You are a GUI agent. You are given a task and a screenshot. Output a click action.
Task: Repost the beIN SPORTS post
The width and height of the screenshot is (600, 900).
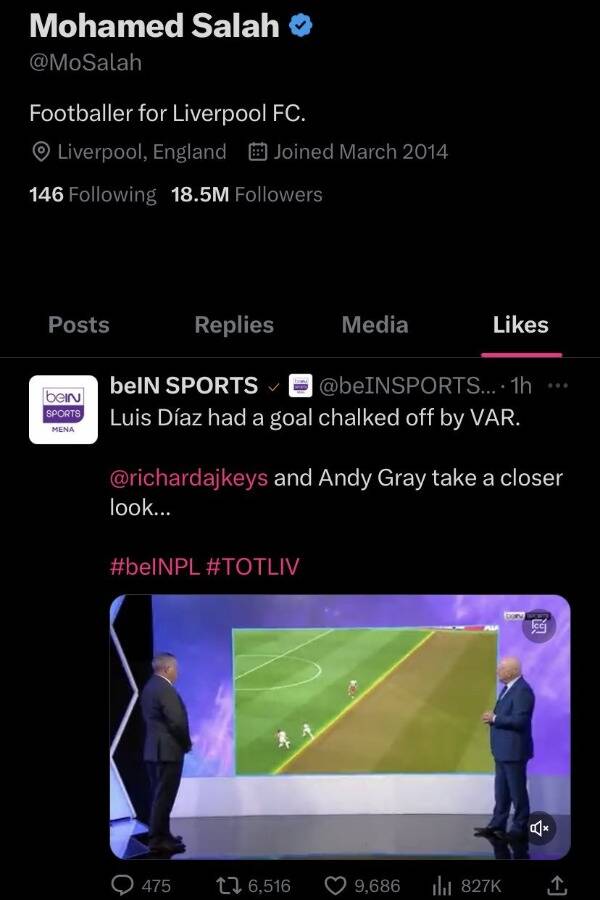coord(254,885)
